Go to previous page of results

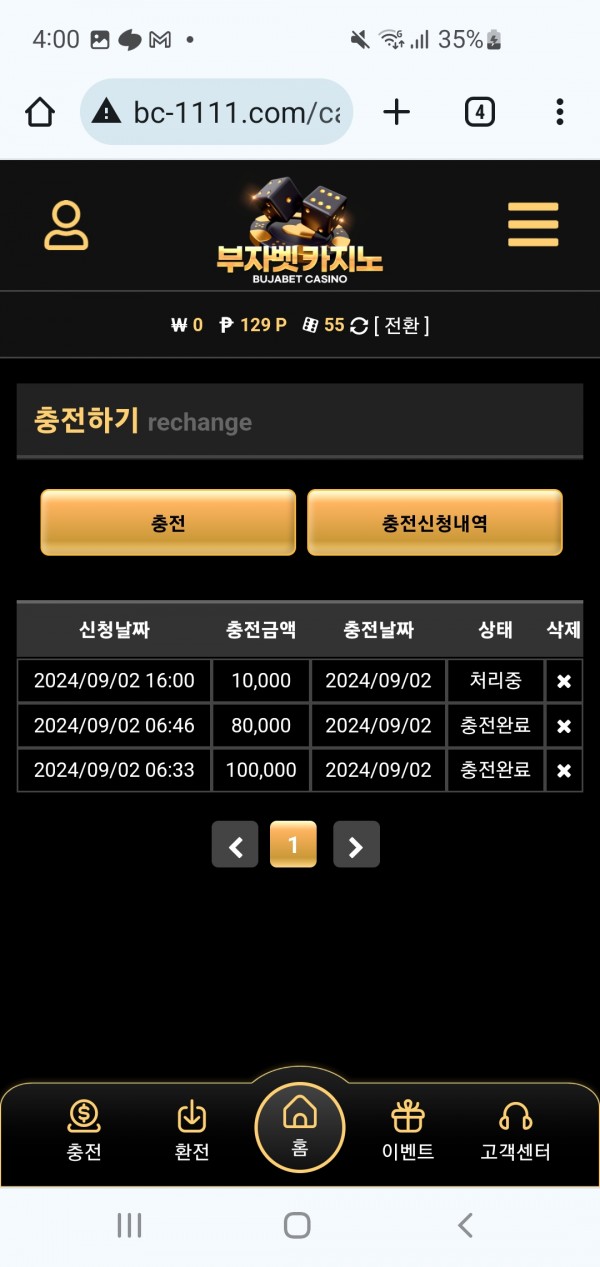click(235, 845)
